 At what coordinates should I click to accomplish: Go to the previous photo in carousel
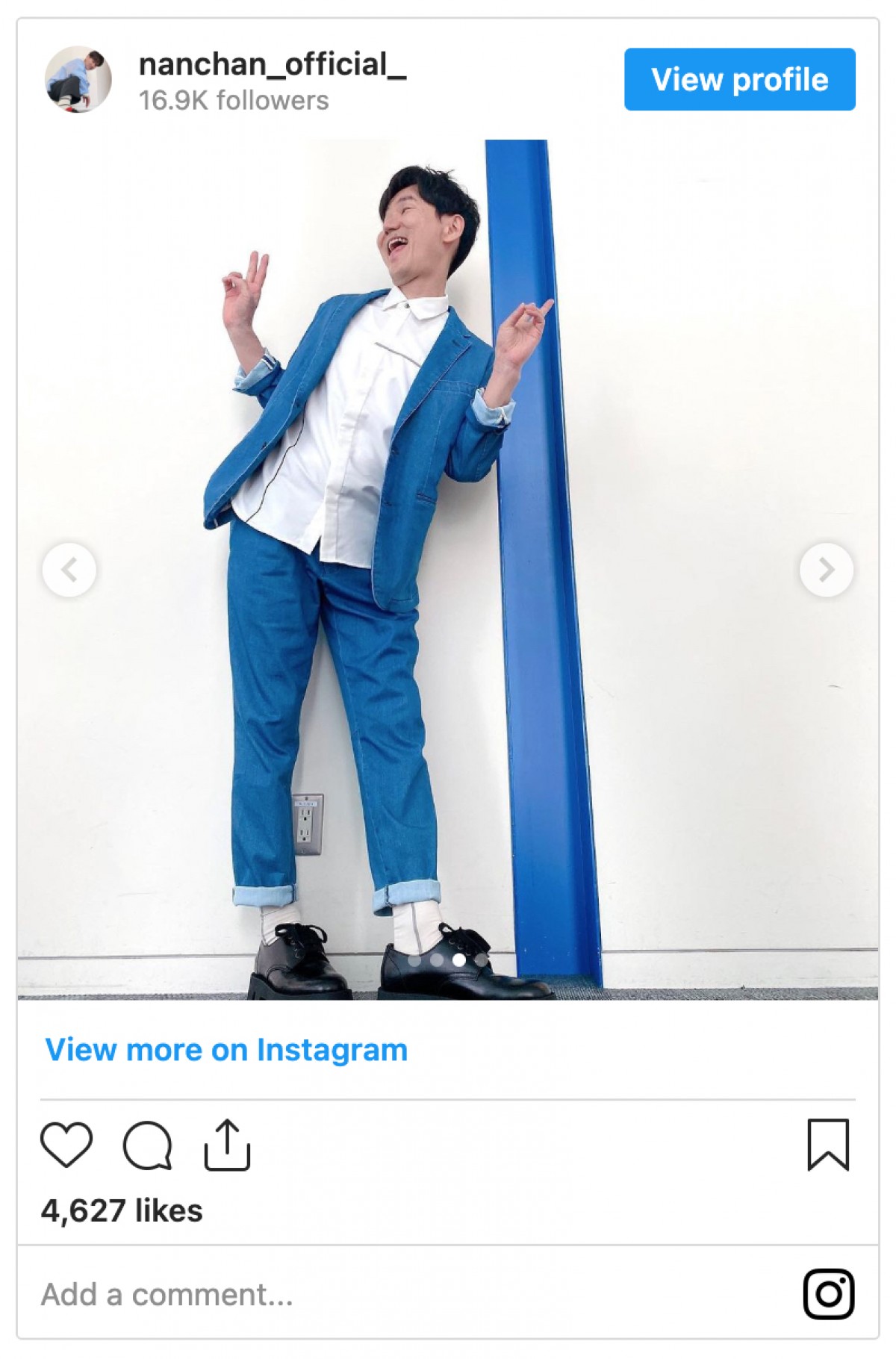(x=69, y=570)
